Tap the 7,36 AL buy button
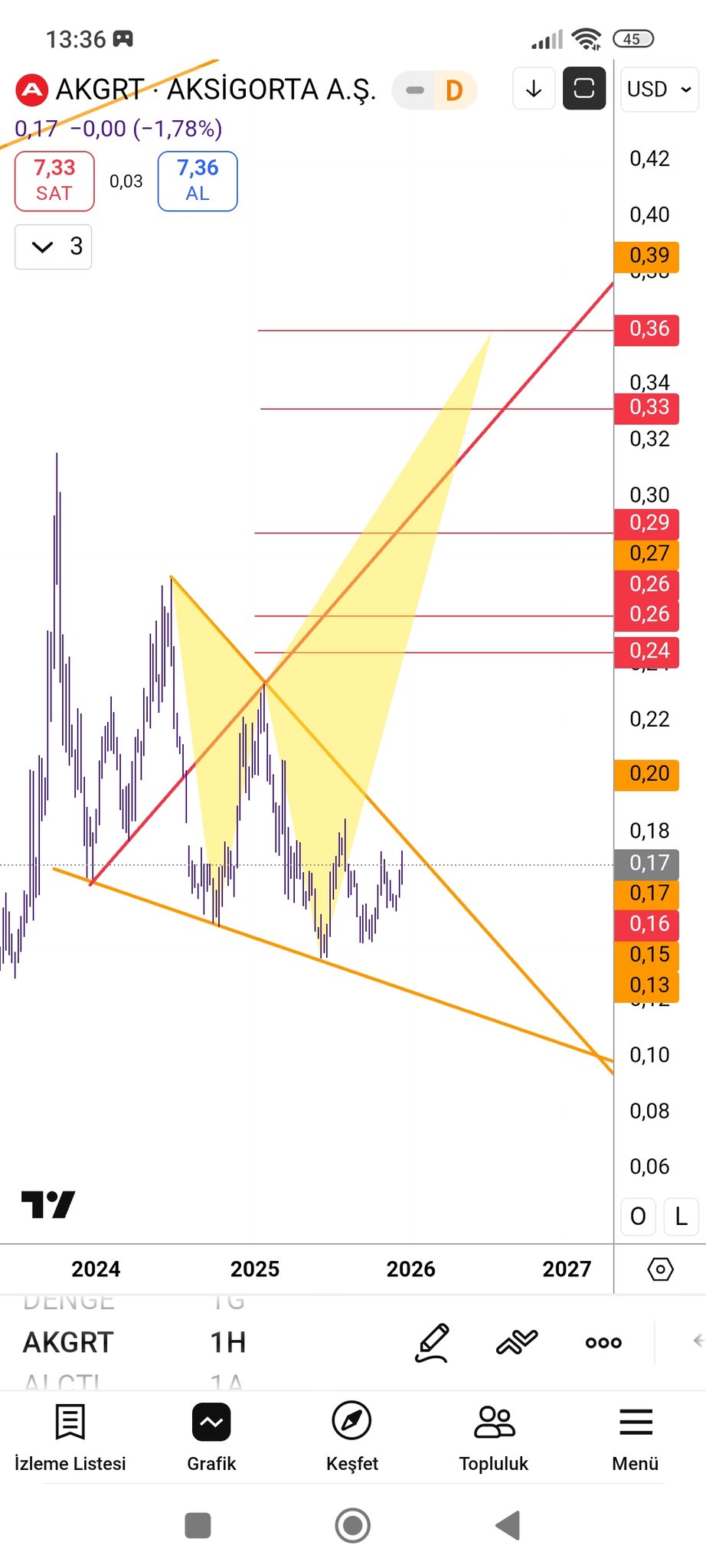 coord(198,181)
